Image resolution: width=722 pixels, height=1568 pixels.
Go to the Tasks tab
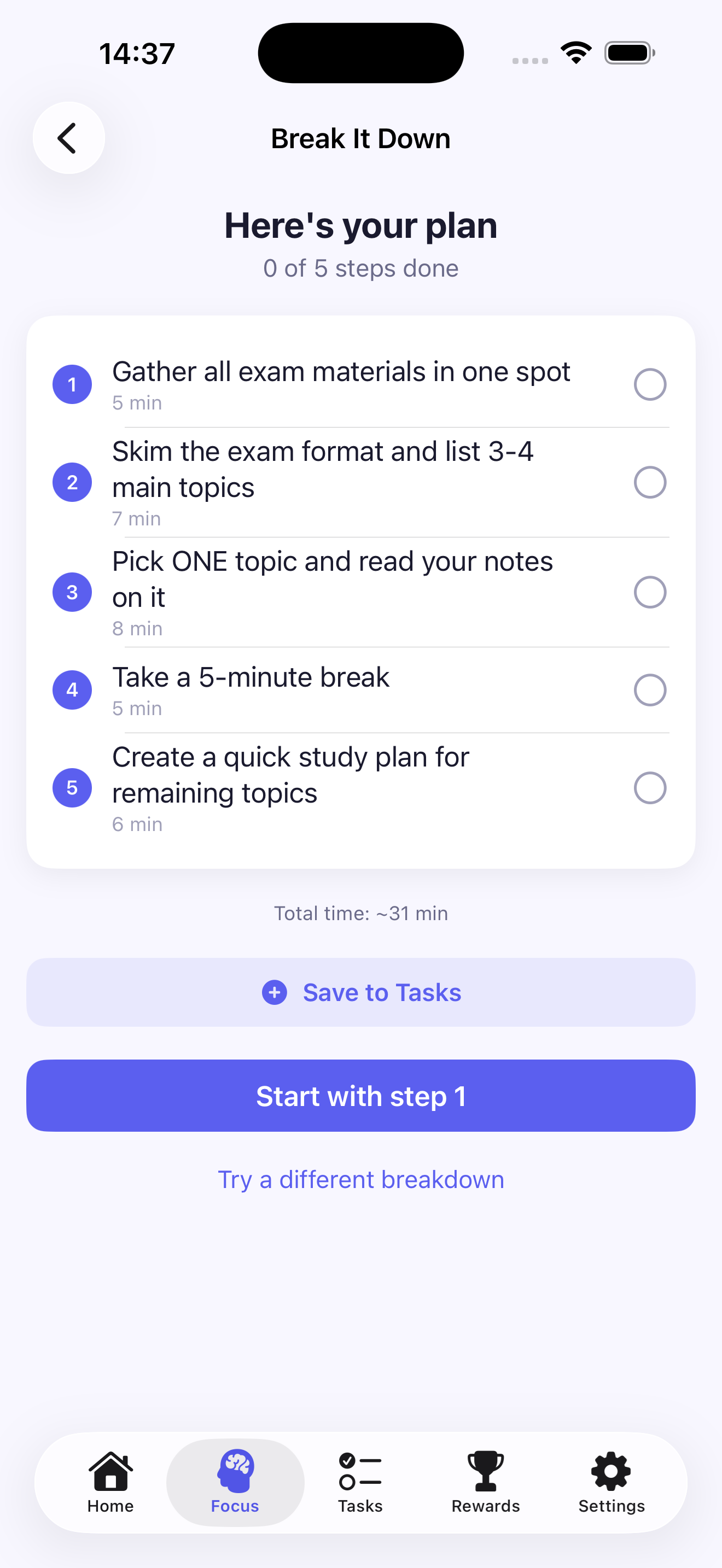click(x=360, y=1482)
